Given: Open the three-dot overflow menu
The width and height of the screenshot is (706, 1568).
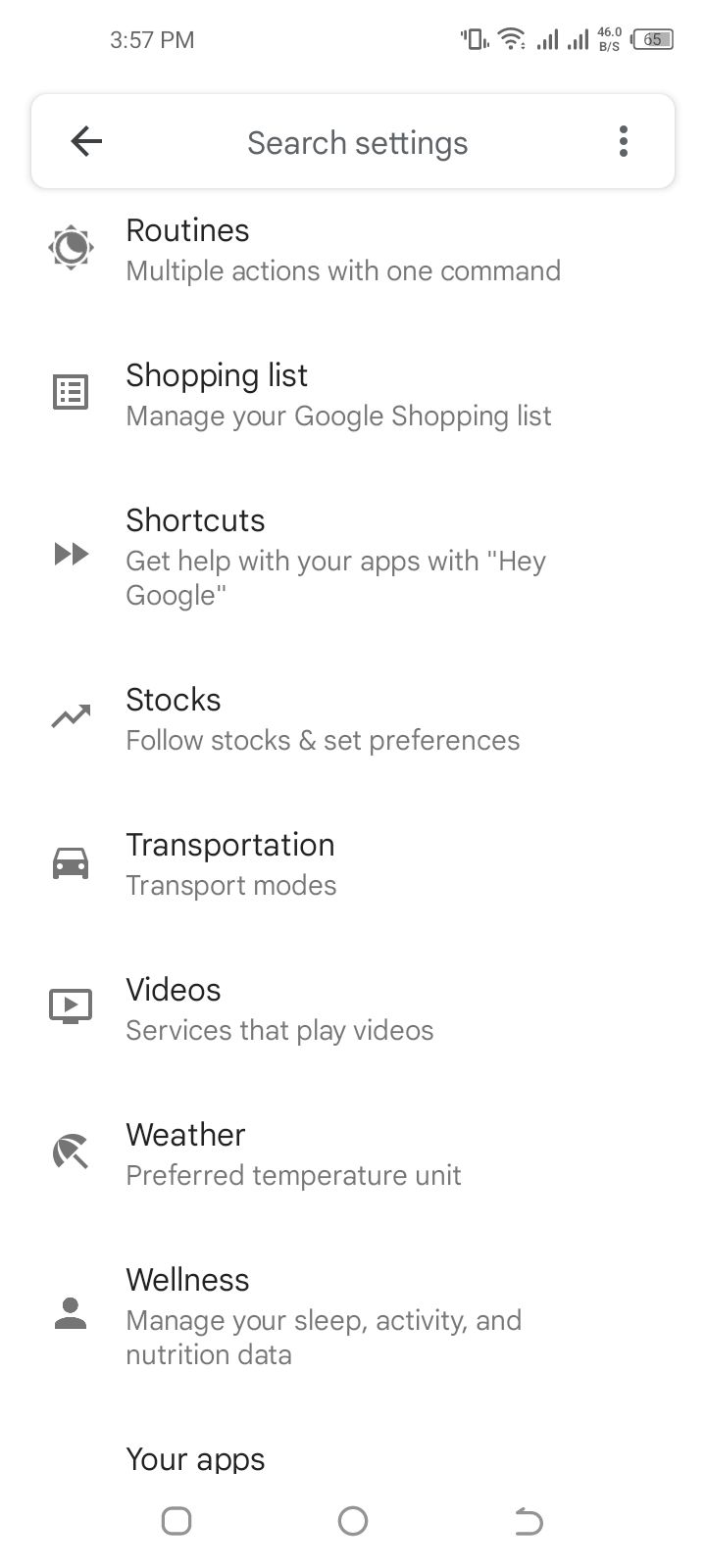Looking at the screenshot, I should (623, 141).
